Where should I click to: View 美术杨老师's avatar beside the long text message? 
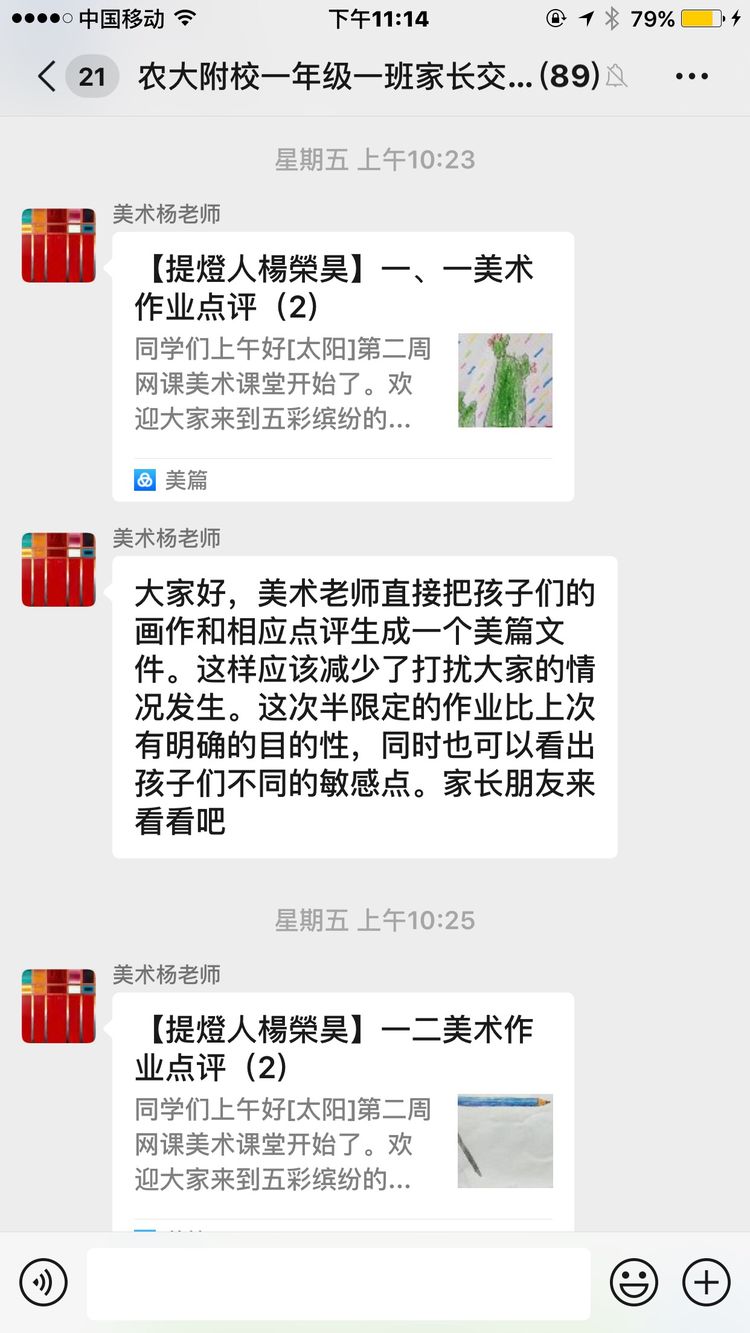click(x=59, y=570)
